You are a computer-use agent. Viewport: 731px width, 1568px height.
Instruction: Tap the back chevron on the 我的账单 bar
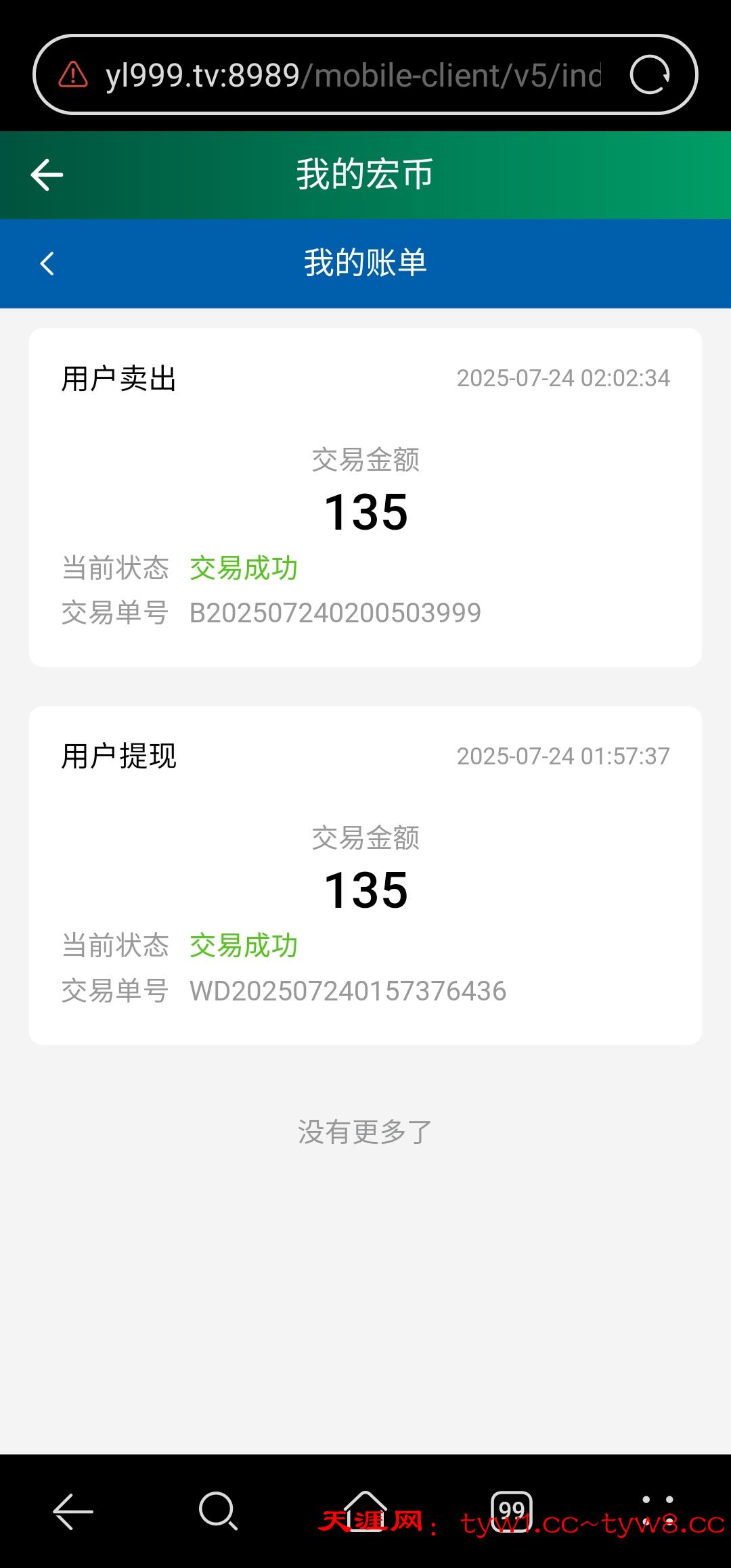pos(49,263)
